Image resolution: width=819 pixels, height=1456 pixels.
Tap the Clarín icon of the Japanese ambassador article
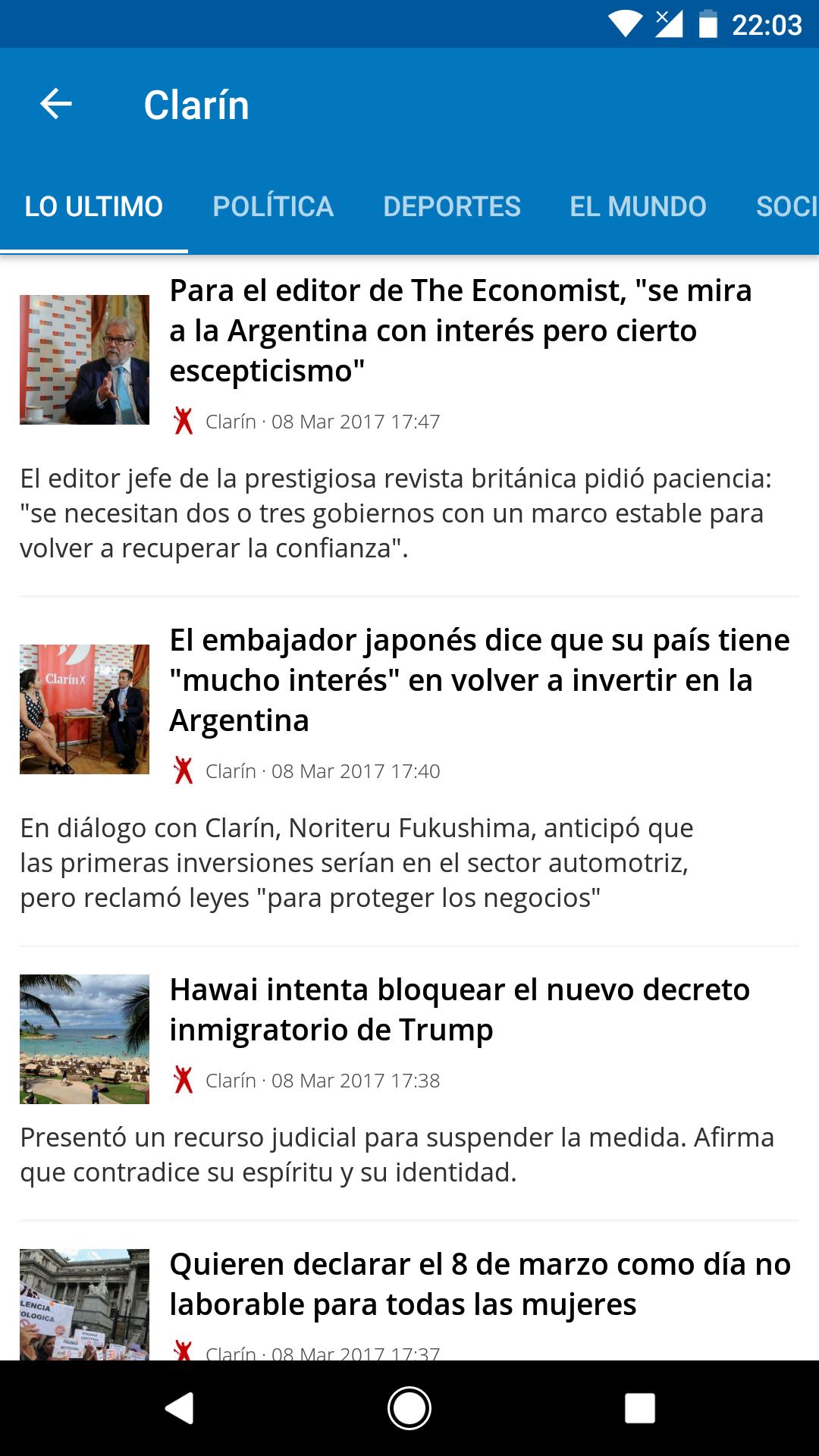coord(182,771)
